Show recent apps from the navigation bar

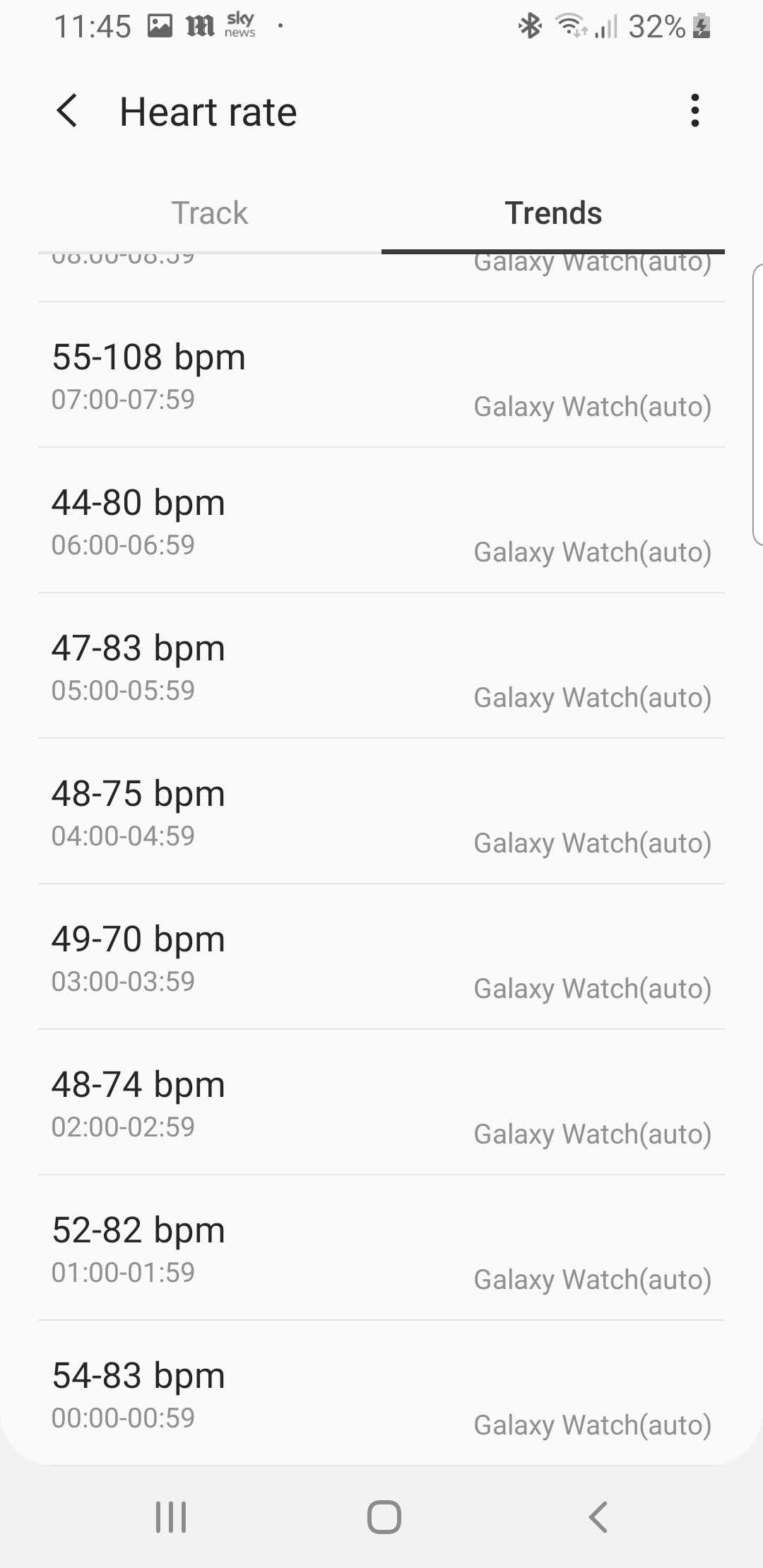[x=171, y=1516]
